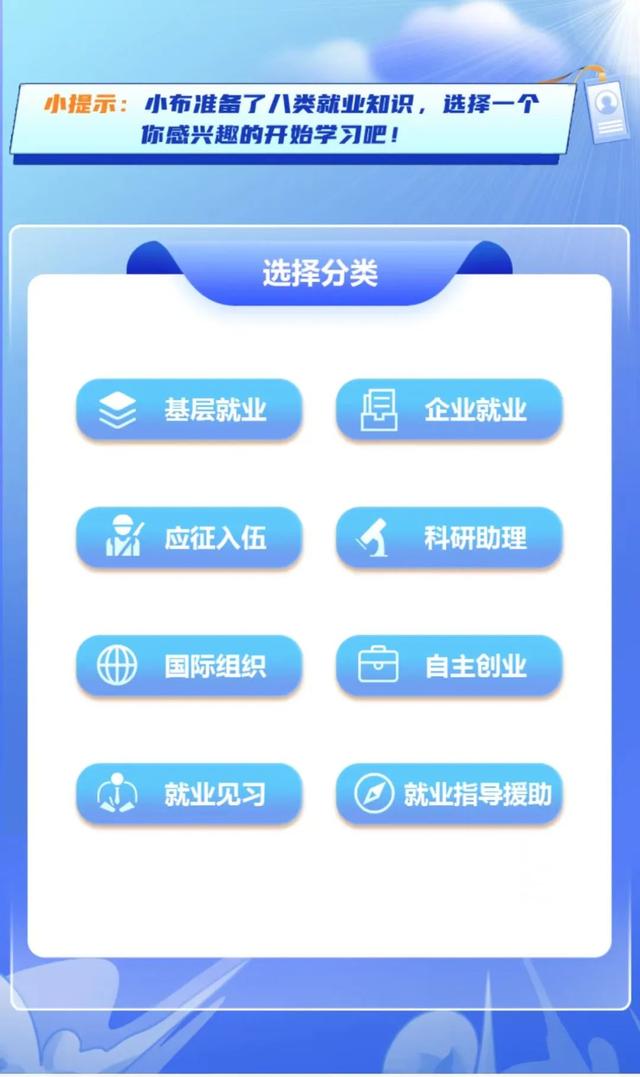The image size is (640, 1077).
Task: Open the 企业就业 category
Action: pos(449,410)
